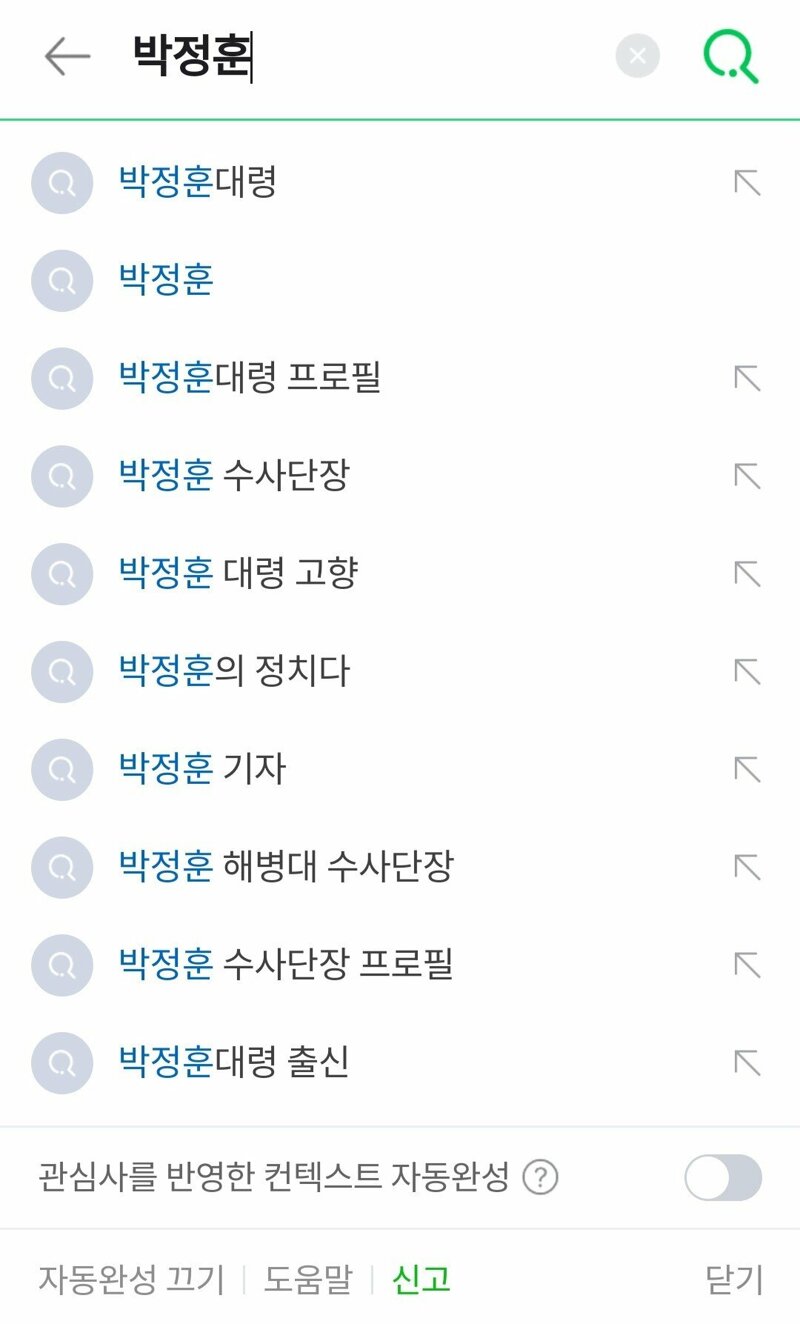Insert 박정훈 수사단장 via its arrow icon
The image size is (800, 1324).
(x=747, y=476)
